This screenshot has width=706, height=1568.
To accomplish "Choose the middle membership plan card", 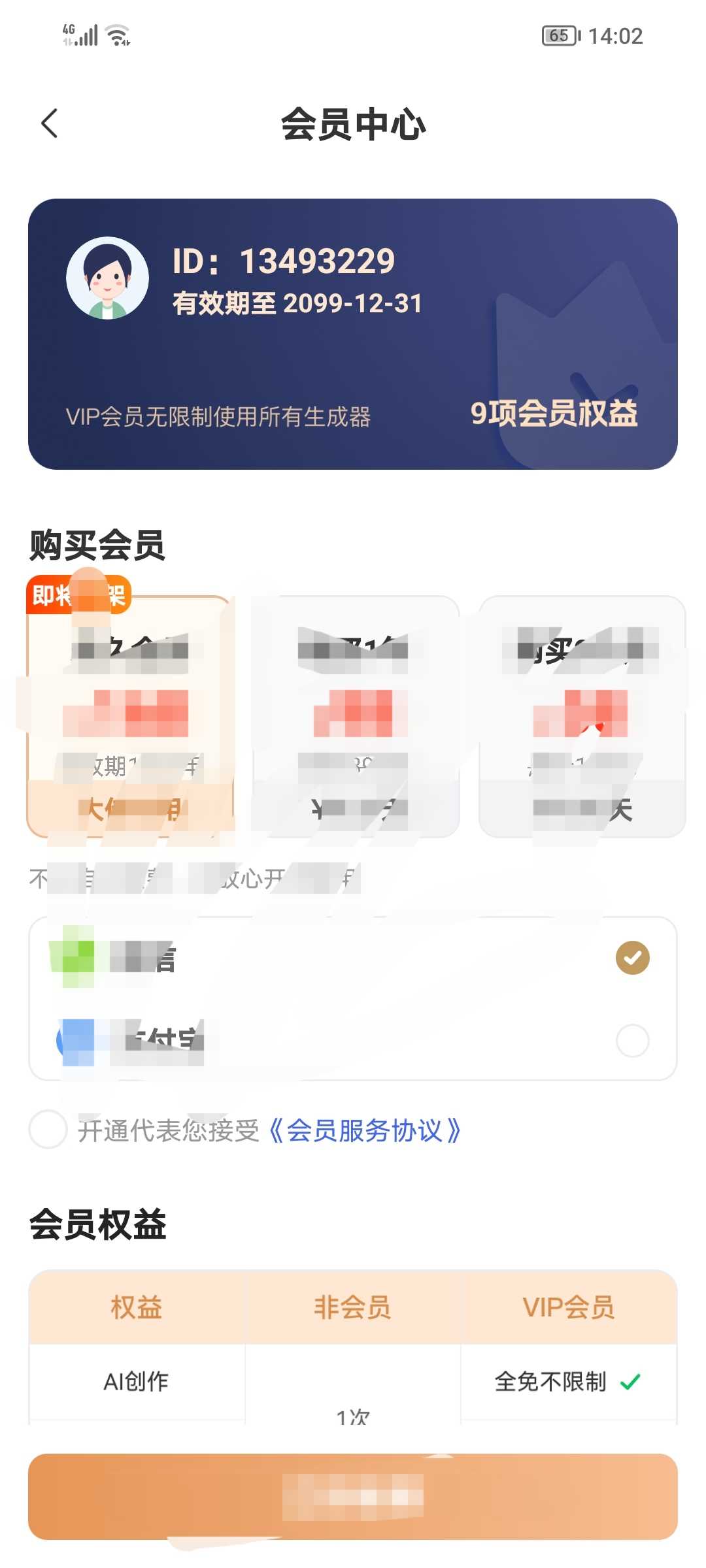I will (x=356, y=715).
